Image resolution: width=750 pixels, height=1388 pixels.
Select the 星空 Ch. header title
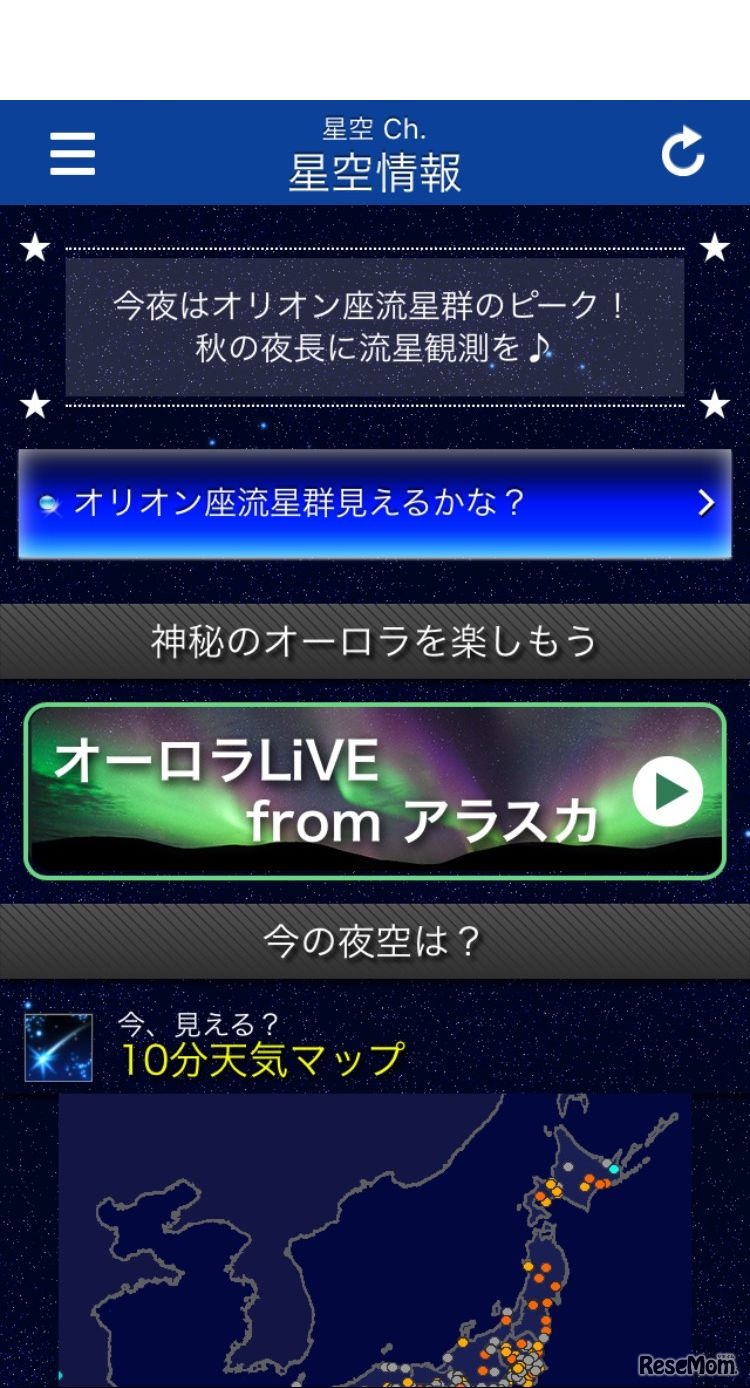pos(375,127)
